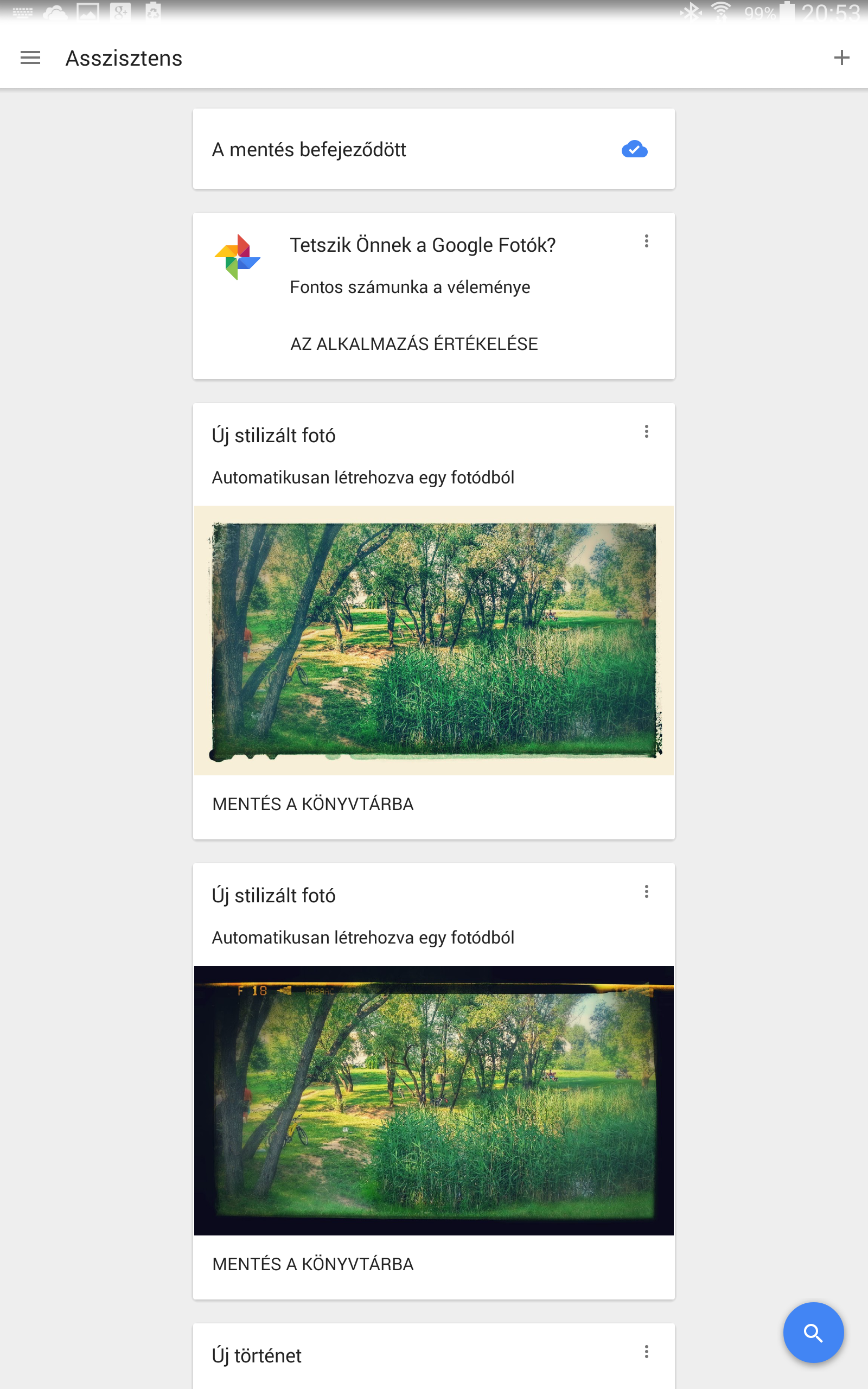Screen dimensions: 868x1389
Task: Tap 'AZ ALKALMAZÁS ÉRTÉKELÉSE' to rate the app
Action: click(x=414, y=344)
